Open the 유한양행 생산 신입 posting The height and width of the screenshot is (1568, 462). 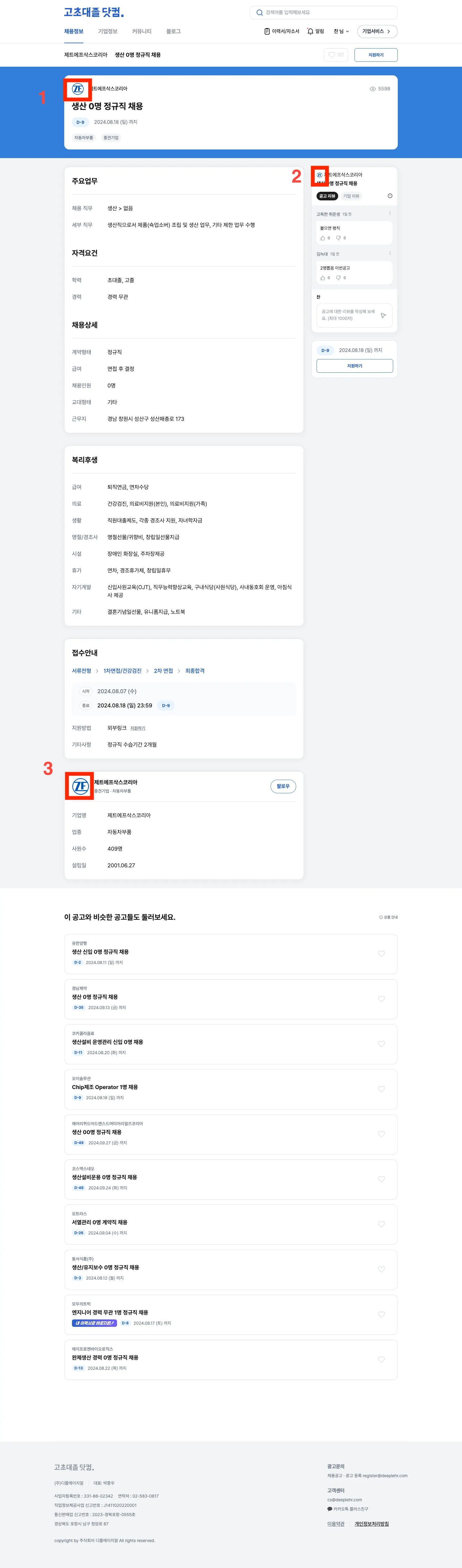coord(100,952)
